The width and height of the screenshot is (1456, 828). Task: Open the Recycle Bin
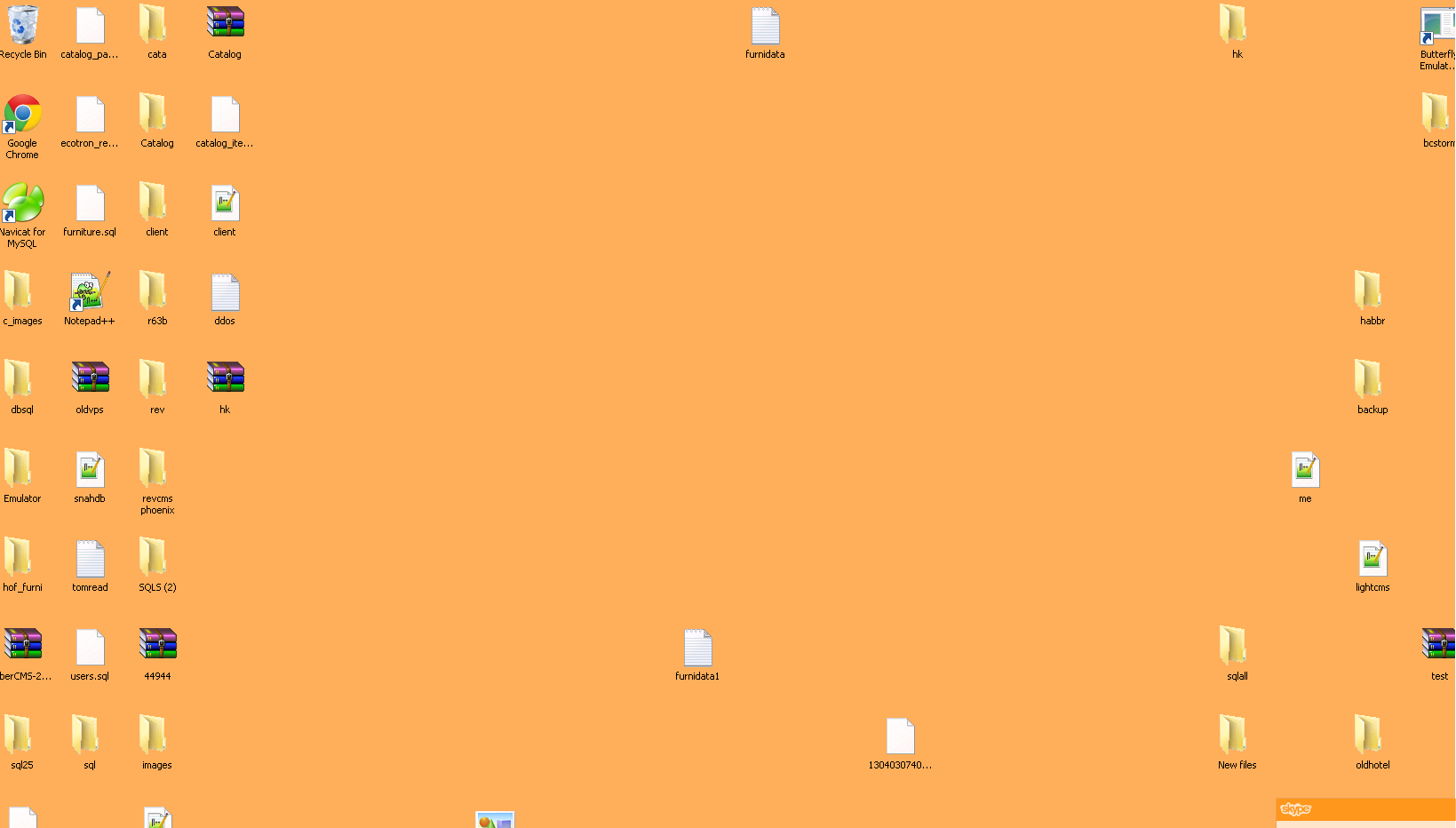tap(22, 27)
